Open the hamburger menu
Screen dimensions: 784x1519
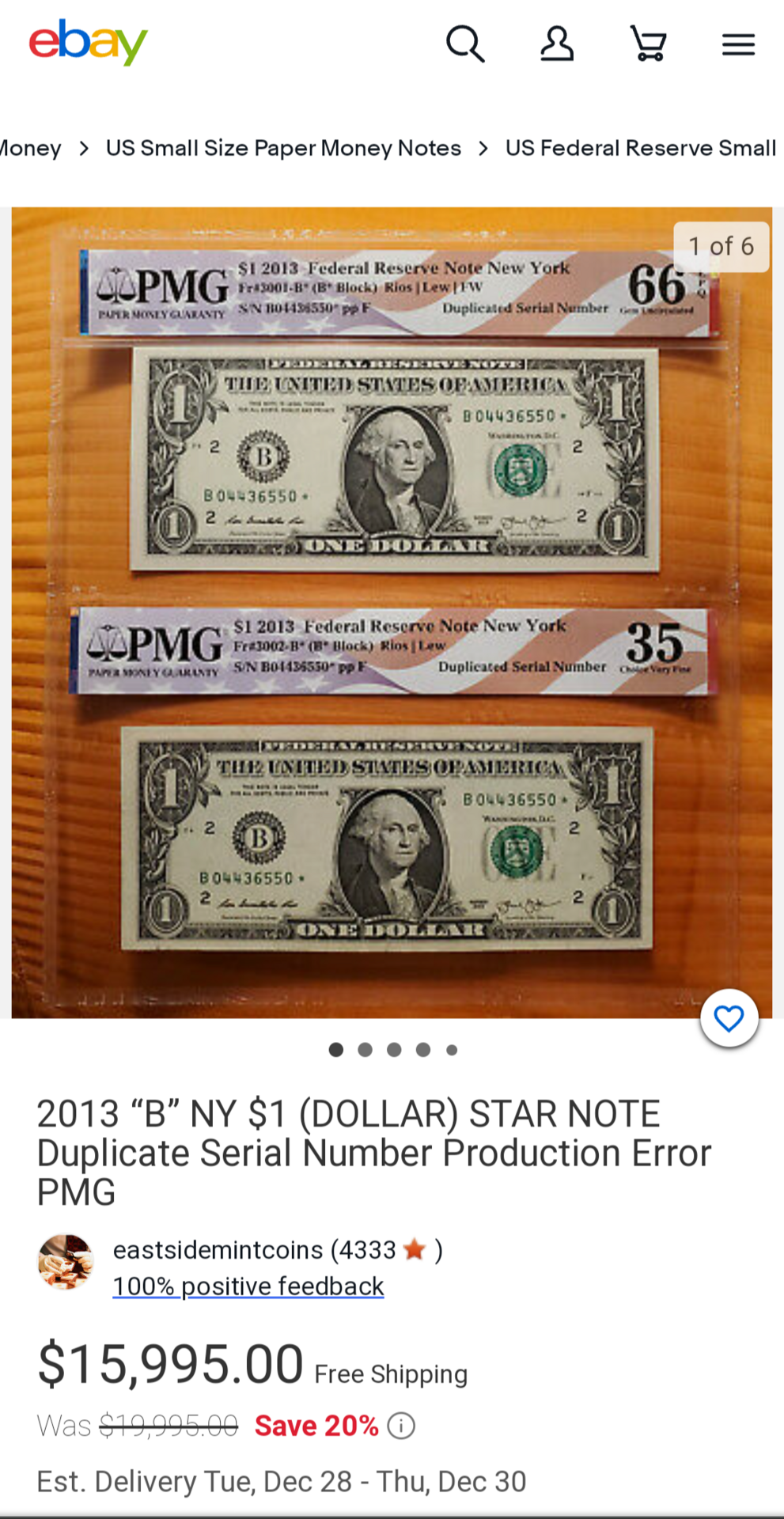point(738,44)
